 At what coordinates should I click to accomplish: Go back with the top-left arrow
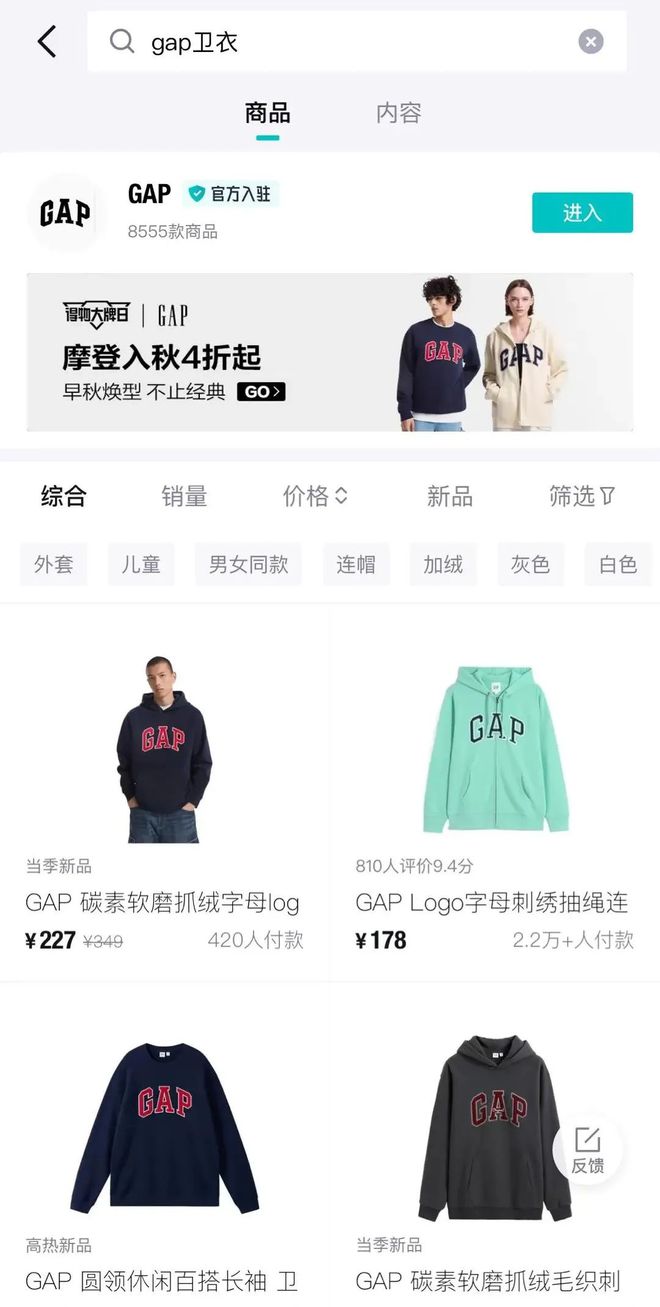tap(46, 42)
